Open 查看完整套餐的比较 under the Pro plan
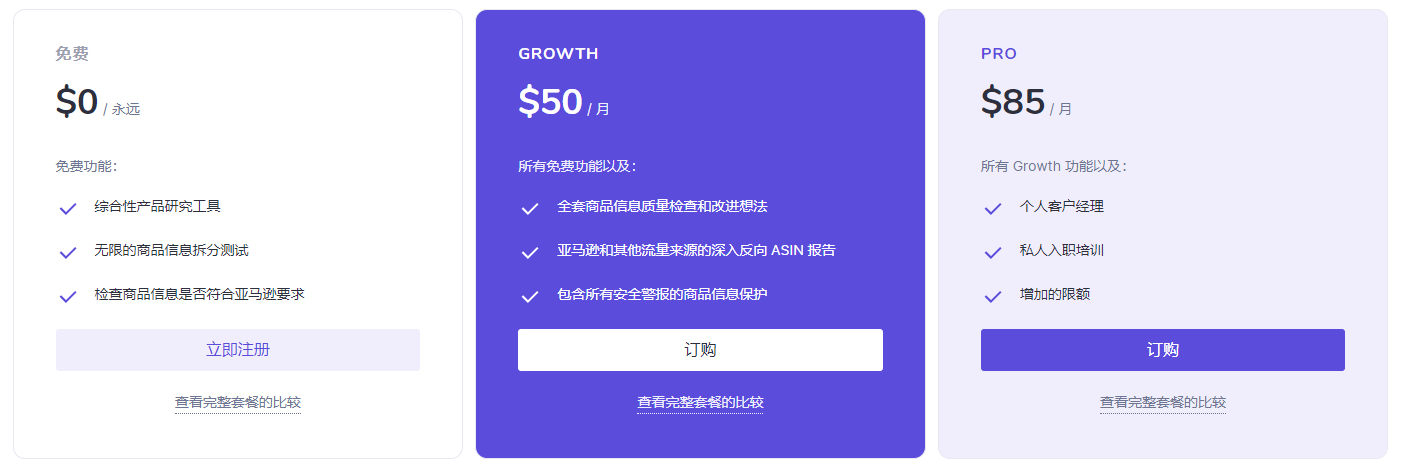The image size is (1401, 469). (1162, 402)
